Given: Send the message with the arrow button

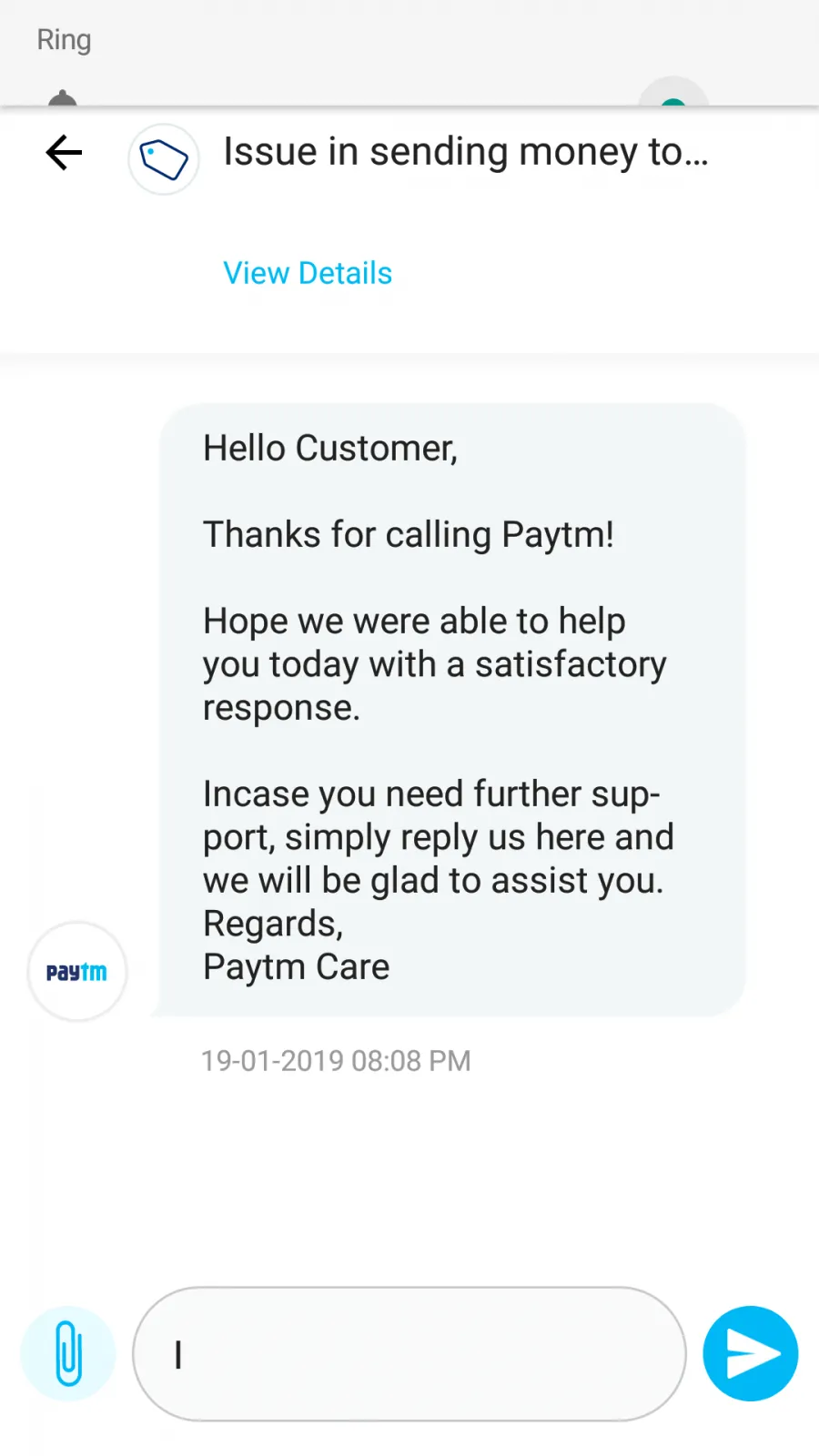Looking at the screenshot, I should coord(750,1353).
